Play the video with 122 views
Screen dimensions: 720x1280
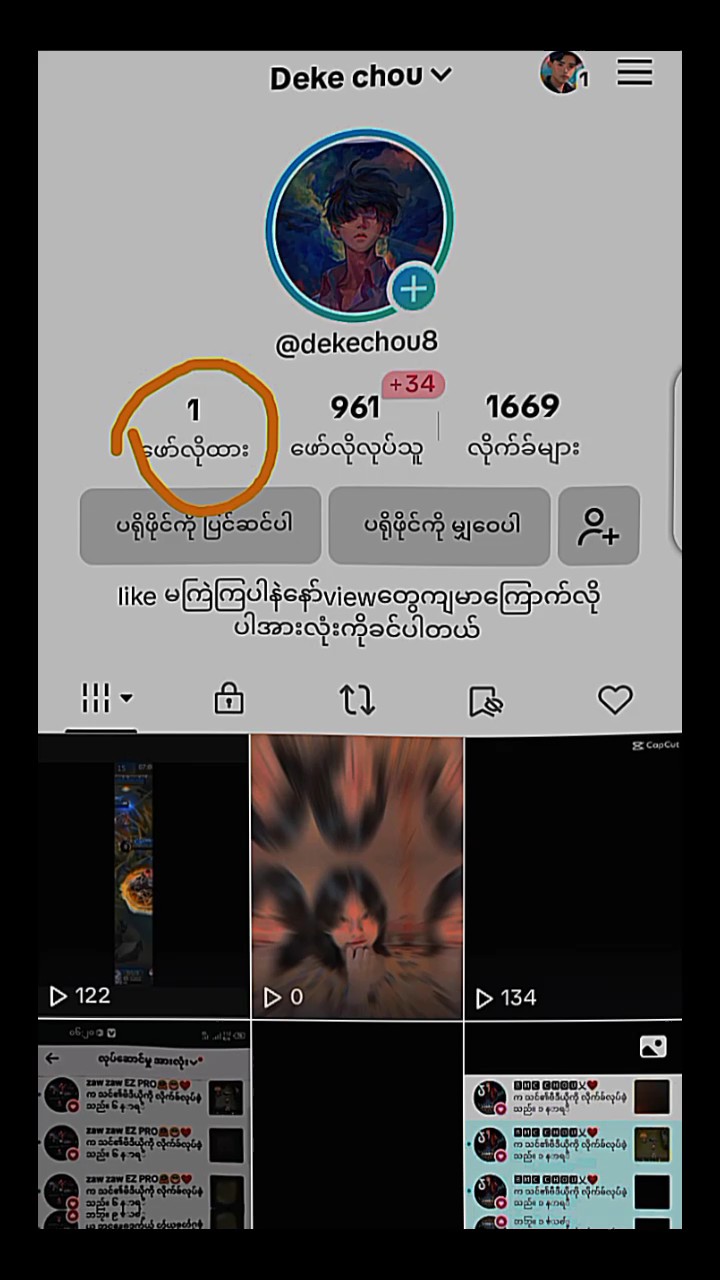[144, 875]
